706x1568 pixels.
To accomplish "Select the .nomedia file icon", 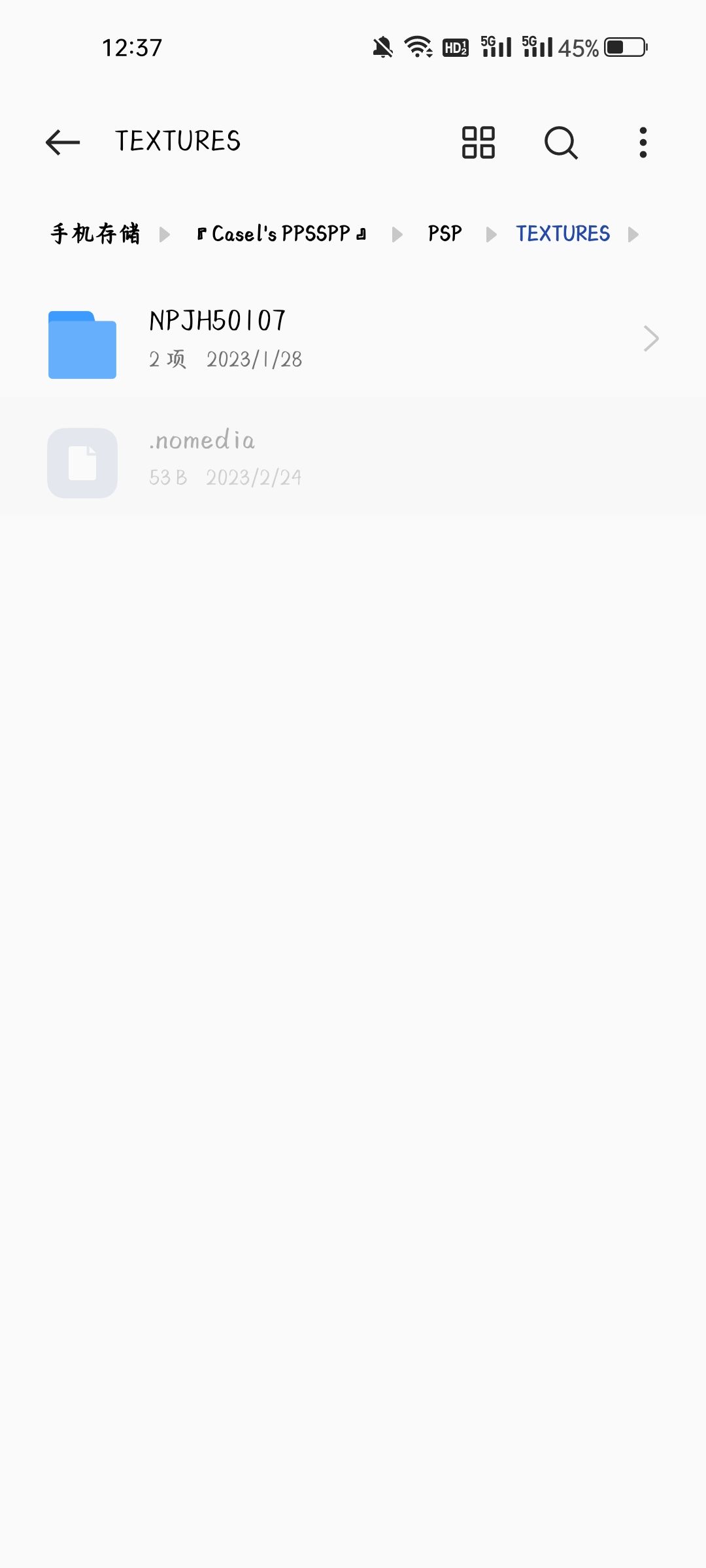I will click(82, 463).
